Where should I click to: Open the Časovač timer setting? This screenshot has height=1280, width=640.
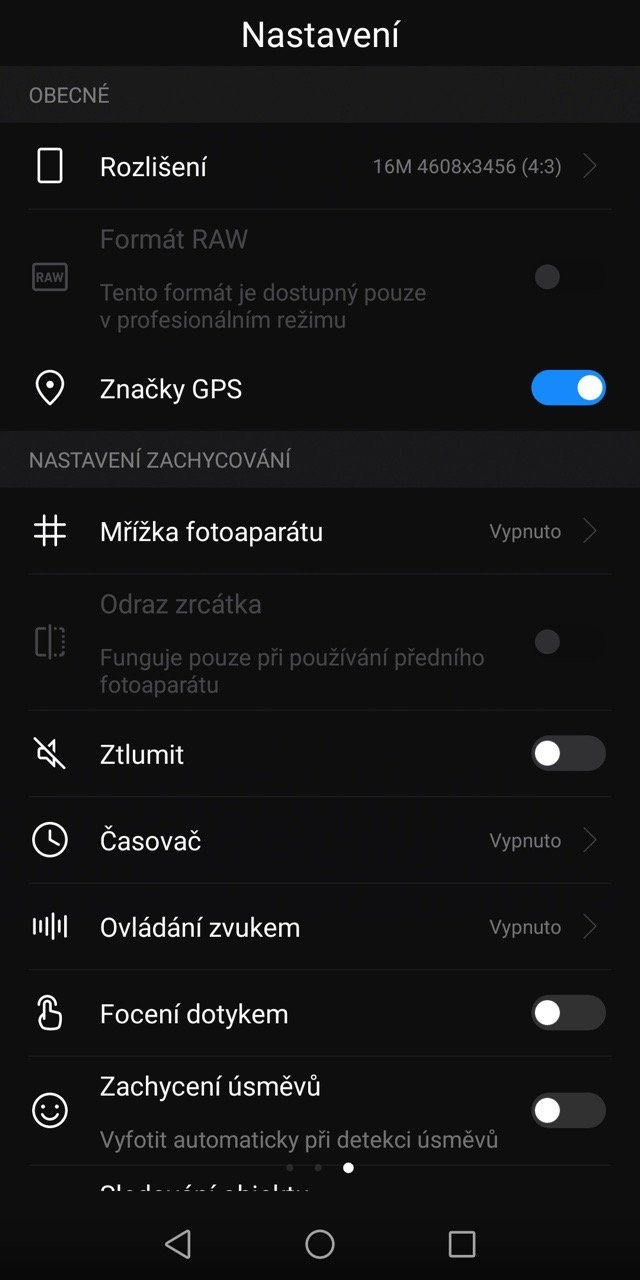[320, 840]
